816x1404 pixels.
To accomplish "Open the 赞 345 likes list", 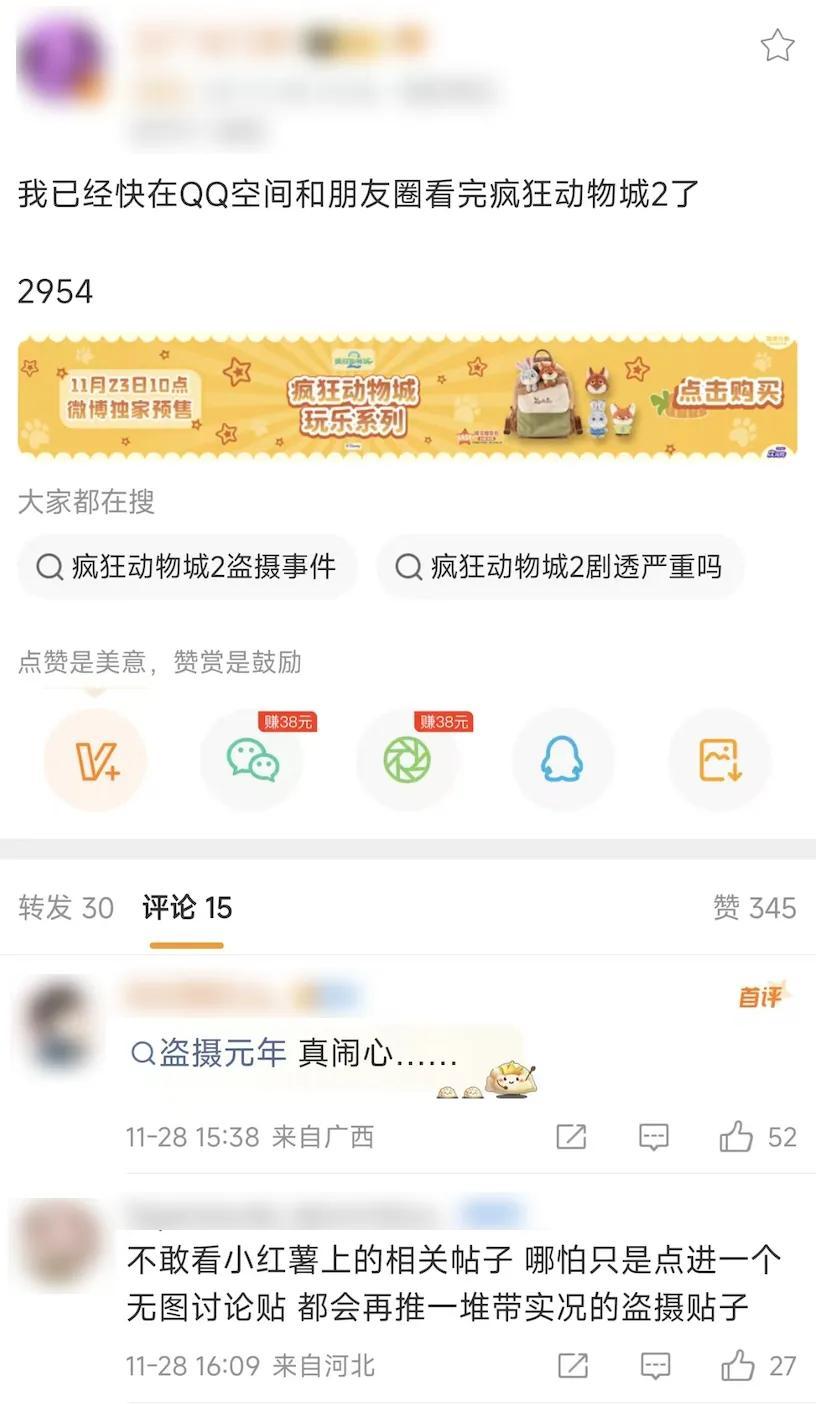I will (x=754, y=907).
